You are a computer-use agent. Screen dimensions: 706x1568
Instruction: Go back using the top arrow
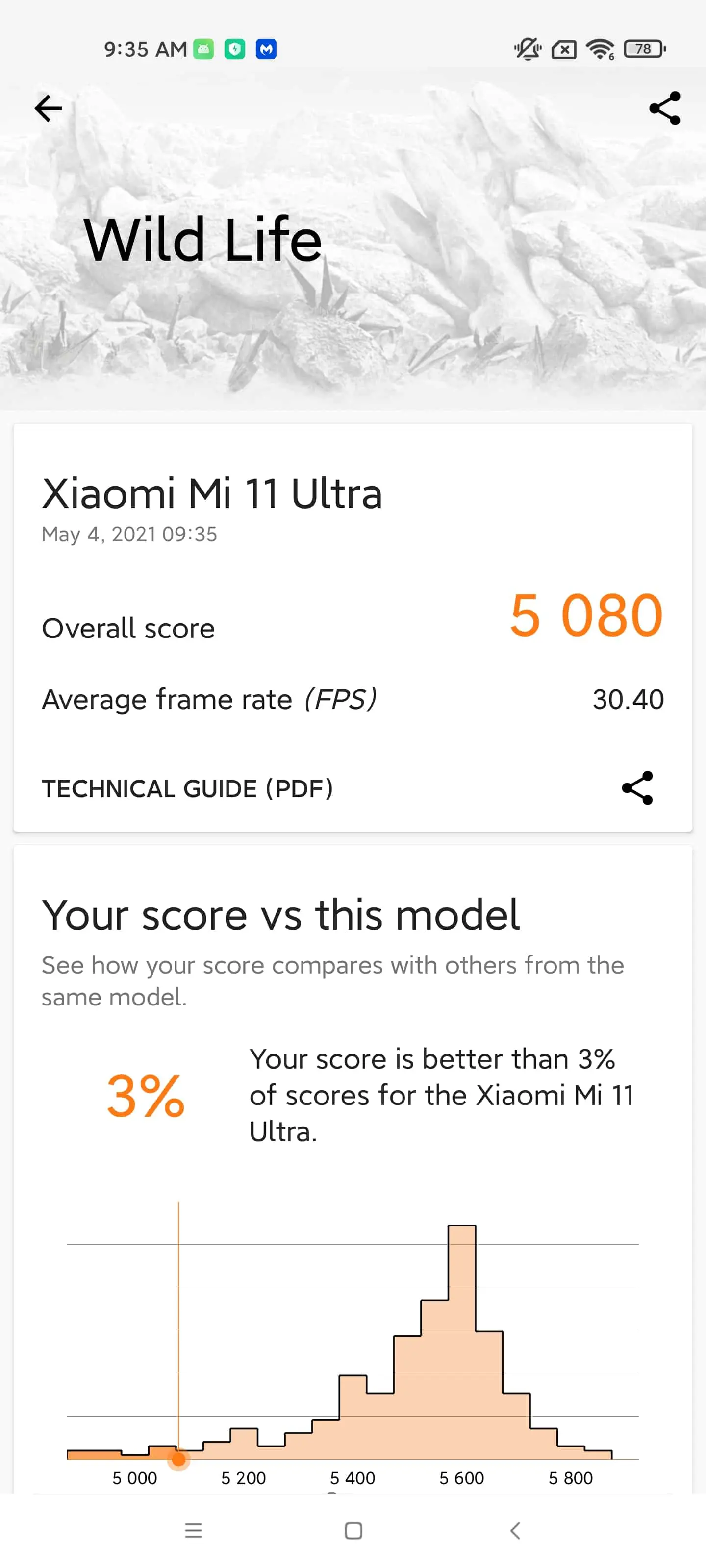48,109
